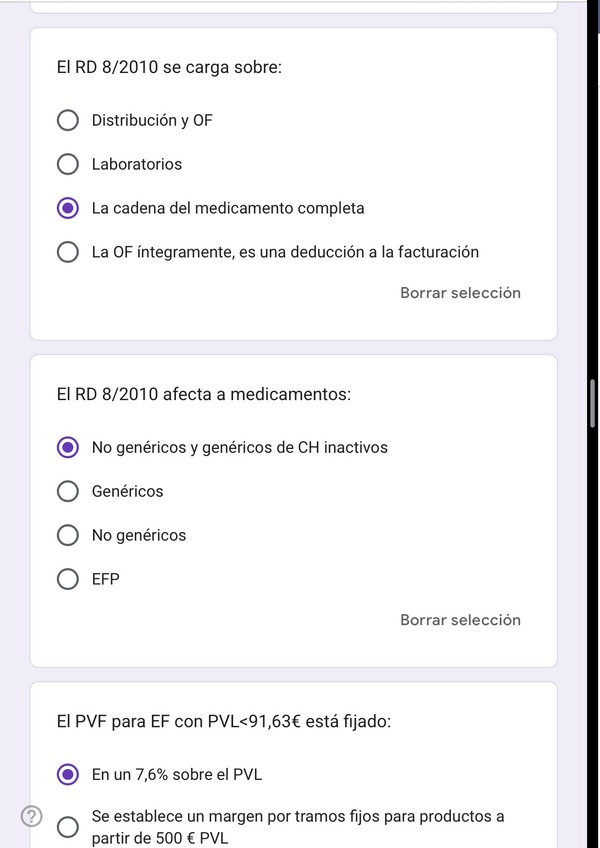Open the help question mark icon
600x848 pixels.
click(x=32, y=817)
